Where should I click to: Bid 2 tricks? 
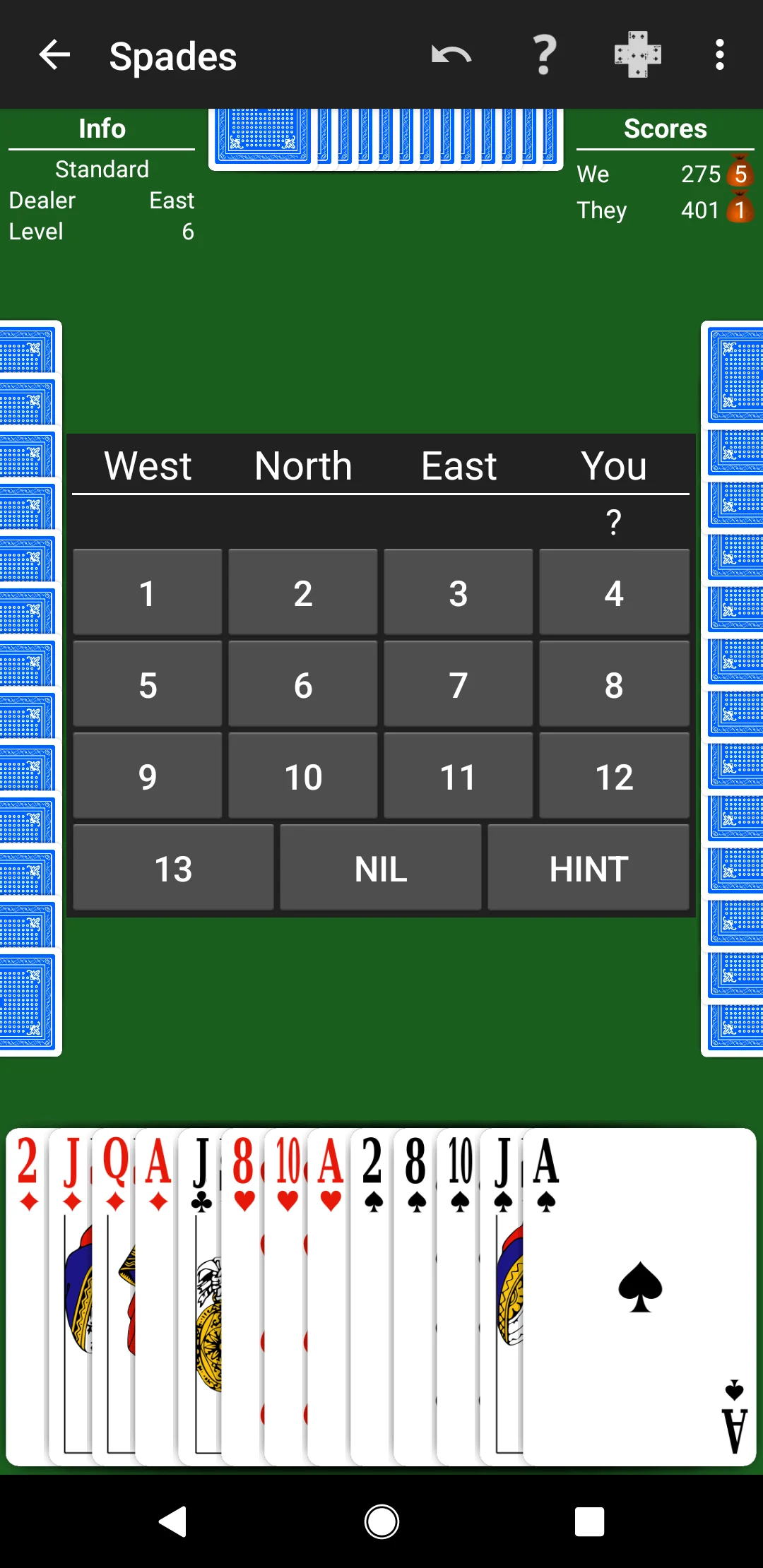303,593
